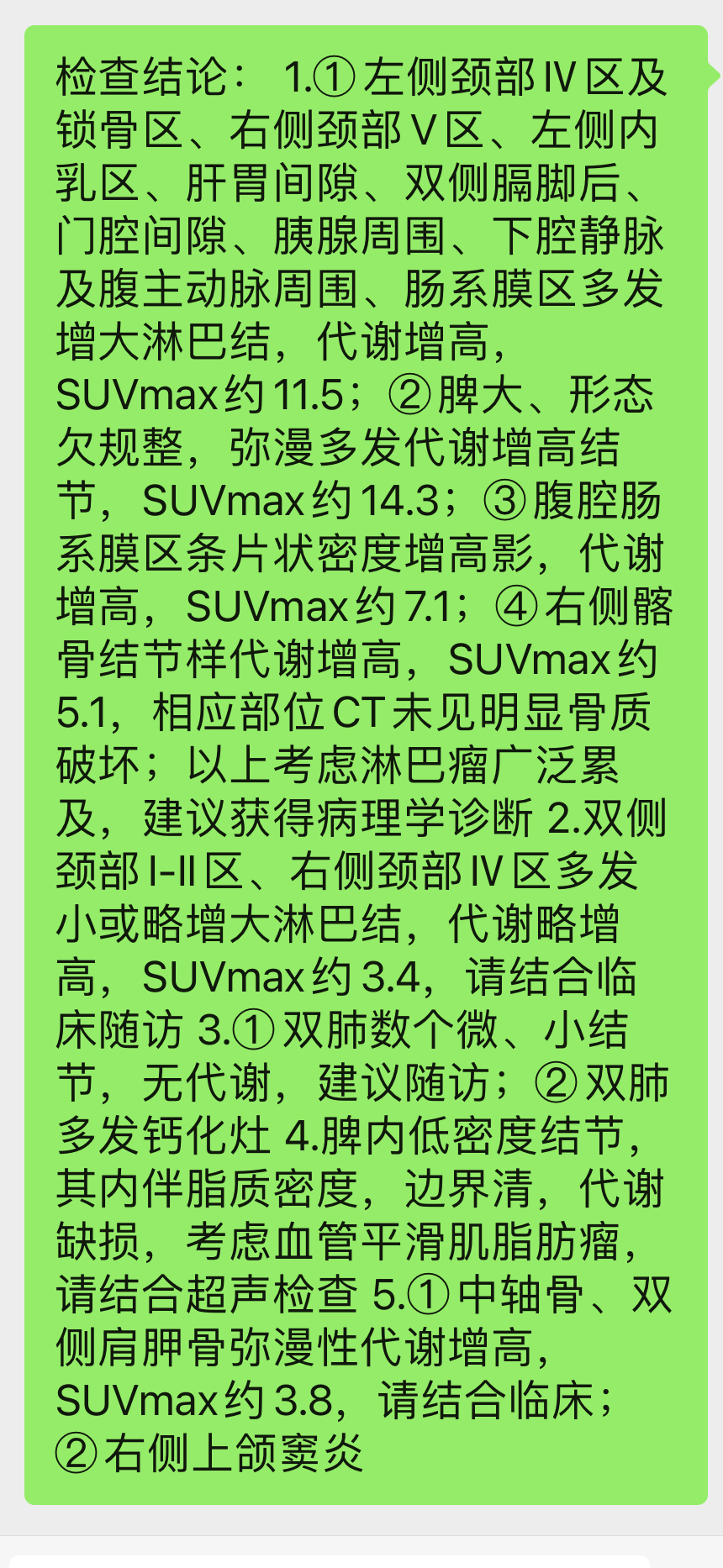The image size is (723, 1568).
Task: Tap the message input box below the chat
Action: coord(328,1560)
